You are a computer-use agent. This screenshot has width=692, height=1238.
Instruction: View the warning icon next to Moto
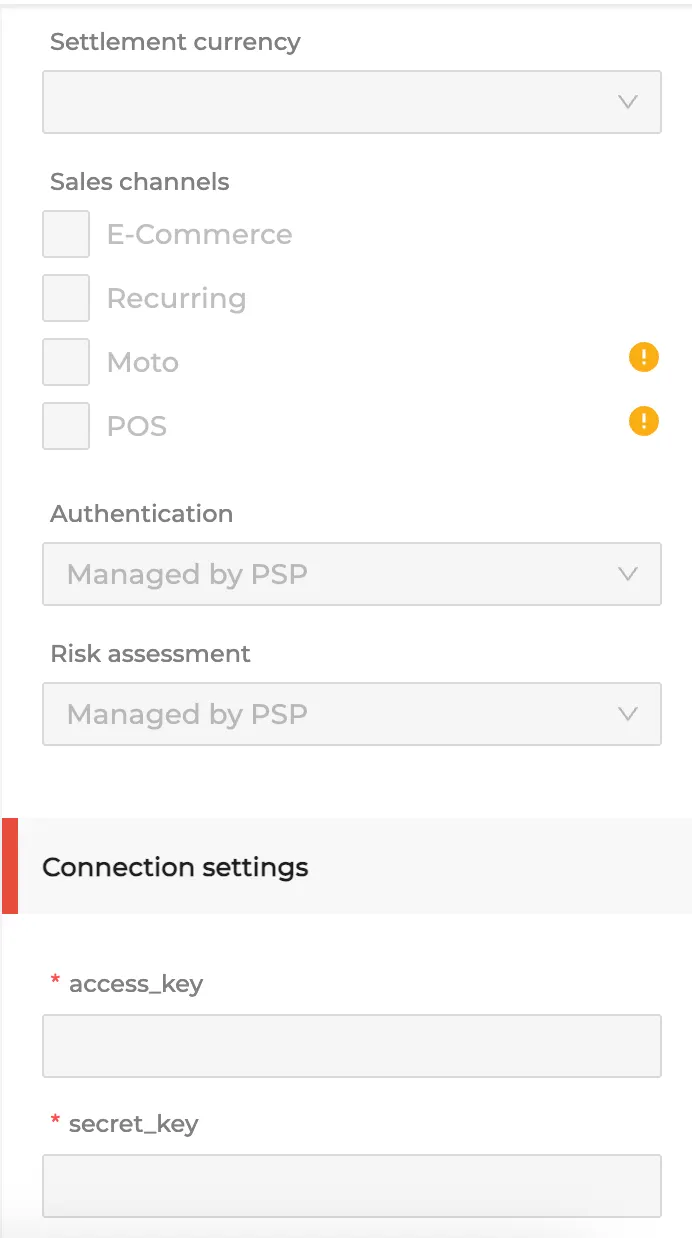click(x=644, y=357)
